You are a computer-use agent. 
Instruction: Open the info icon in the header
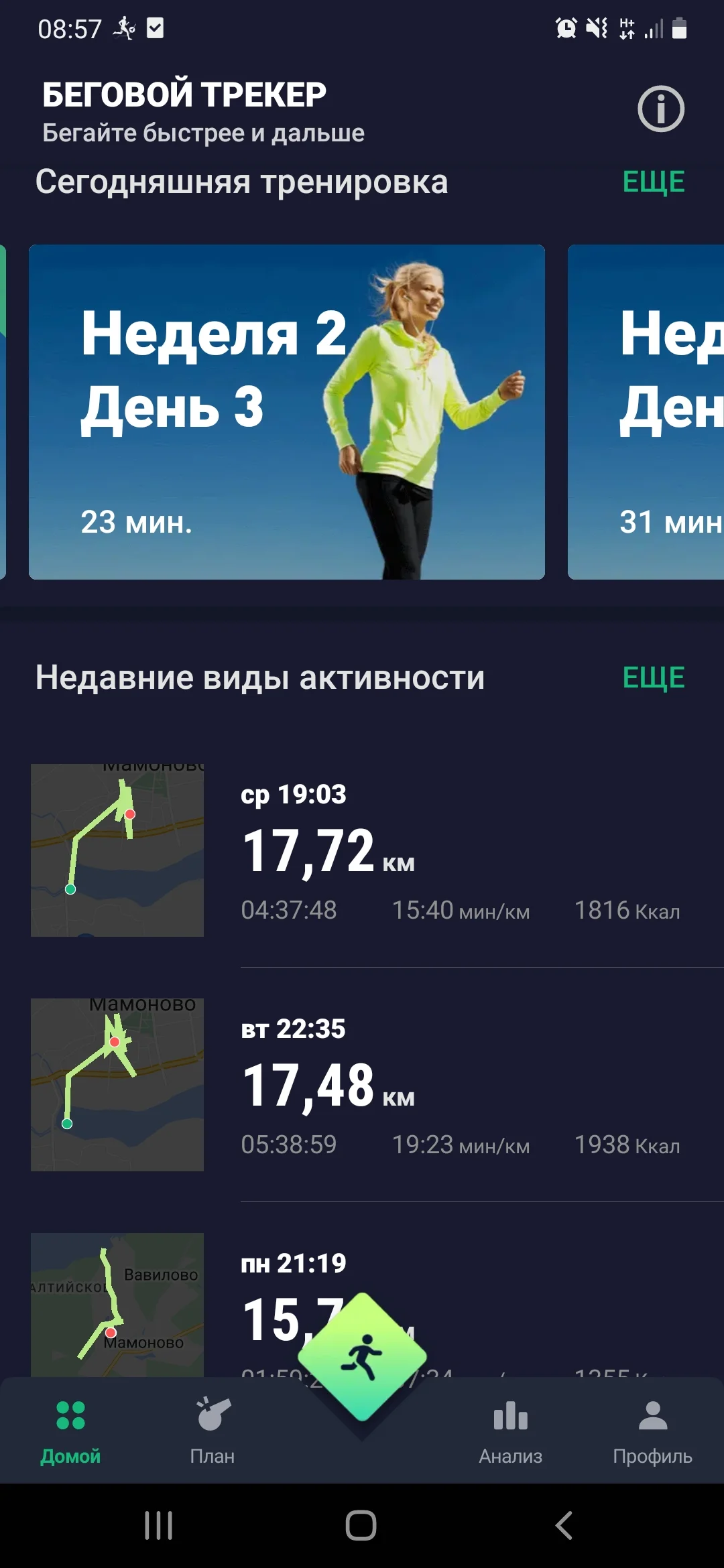(x=660, y=109)
